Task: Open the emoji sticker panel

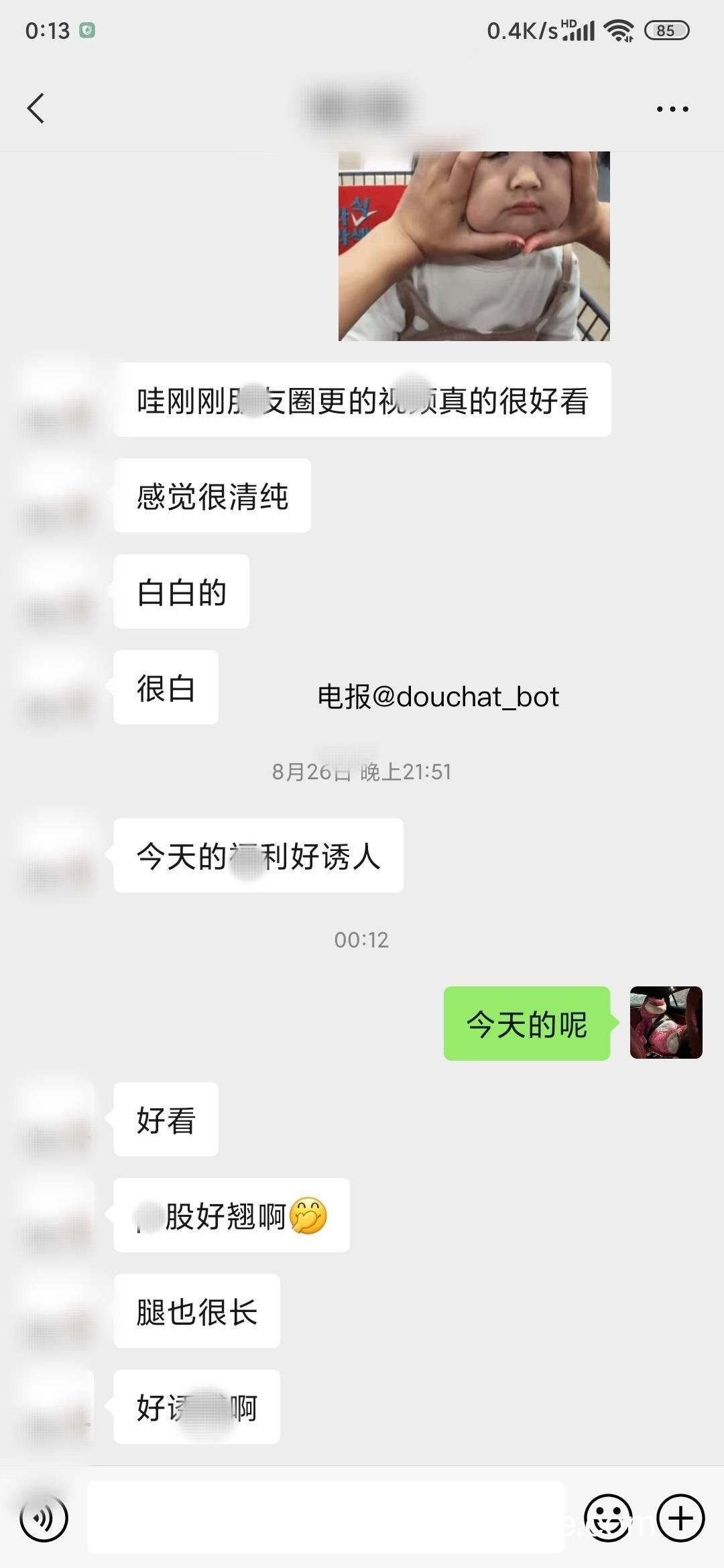Action: [608, 1518]
